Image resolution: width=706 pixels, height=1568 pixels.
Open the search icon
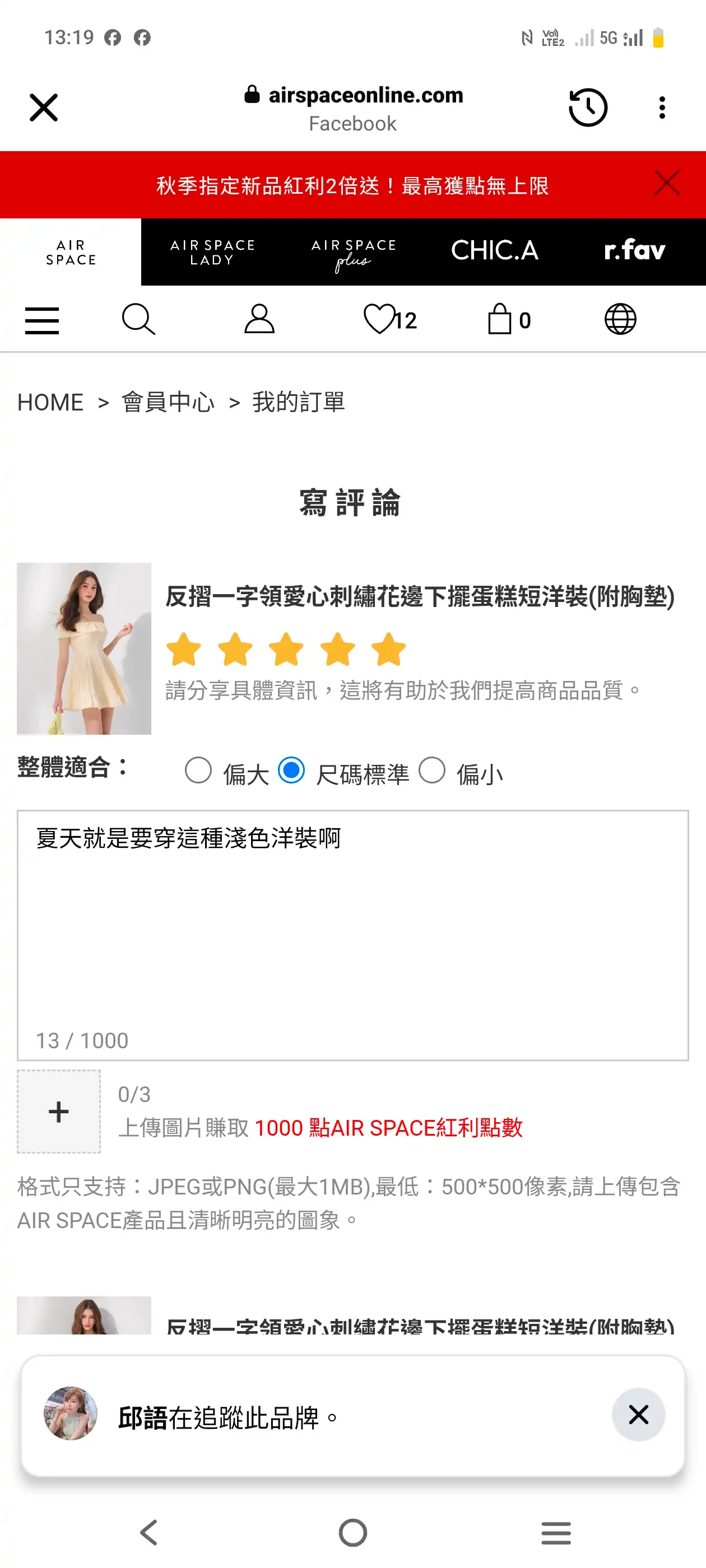pos(138,320)
